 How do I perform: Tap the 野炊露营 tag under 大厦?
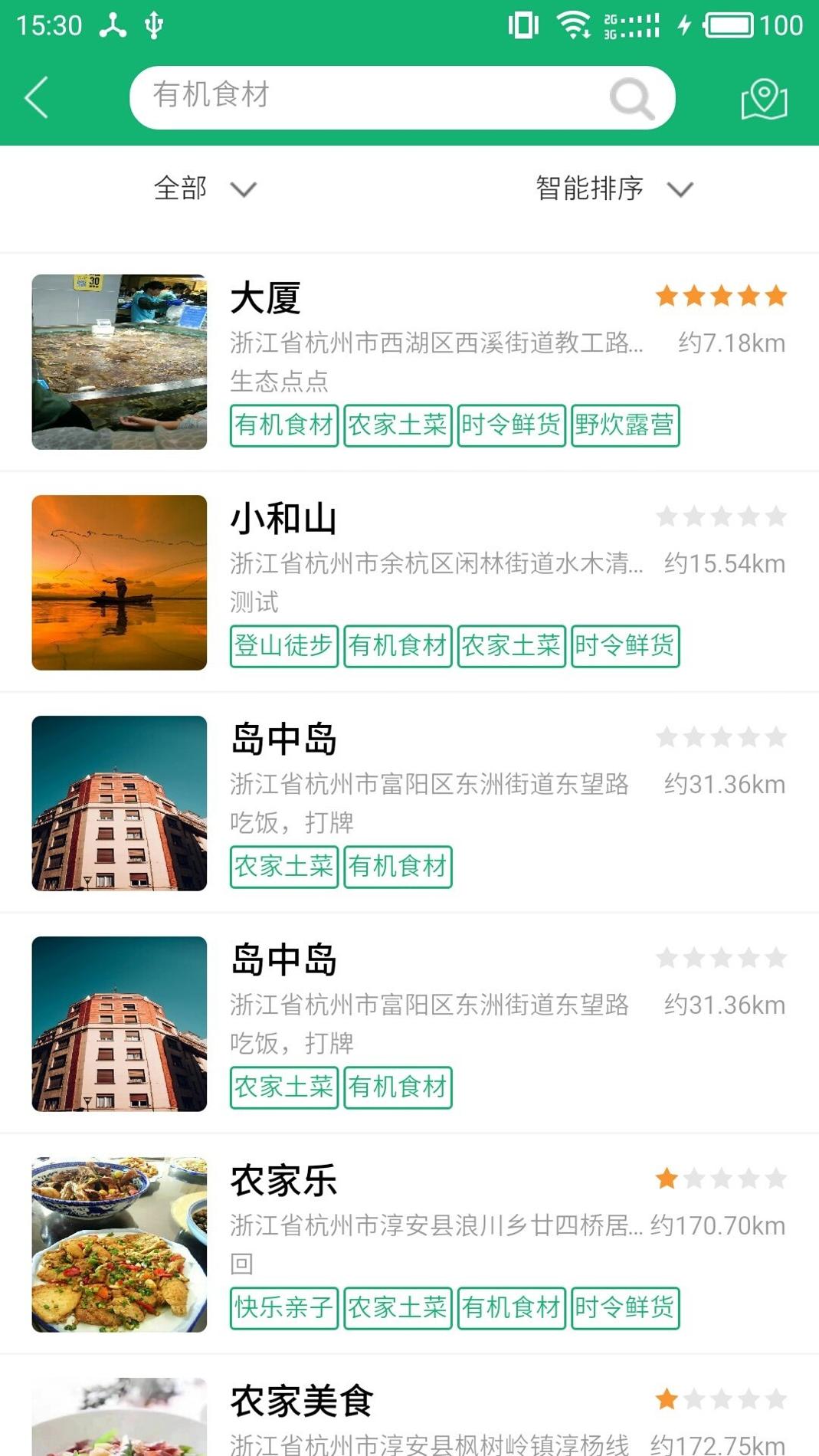coord(625,426)
